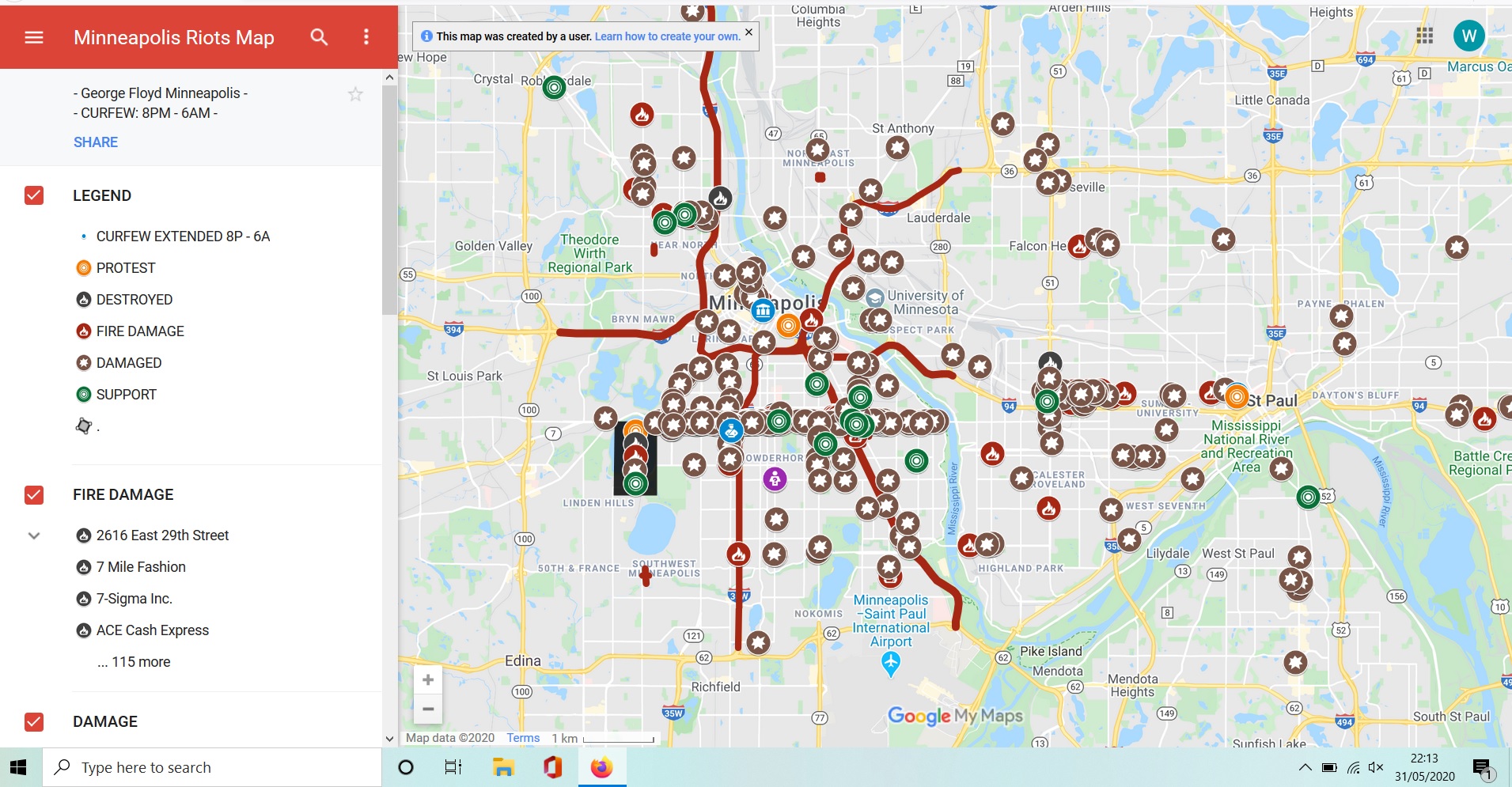The image size is (1512, 787).
Task: Star this map as favorite
Action: (x=355, y=95)
